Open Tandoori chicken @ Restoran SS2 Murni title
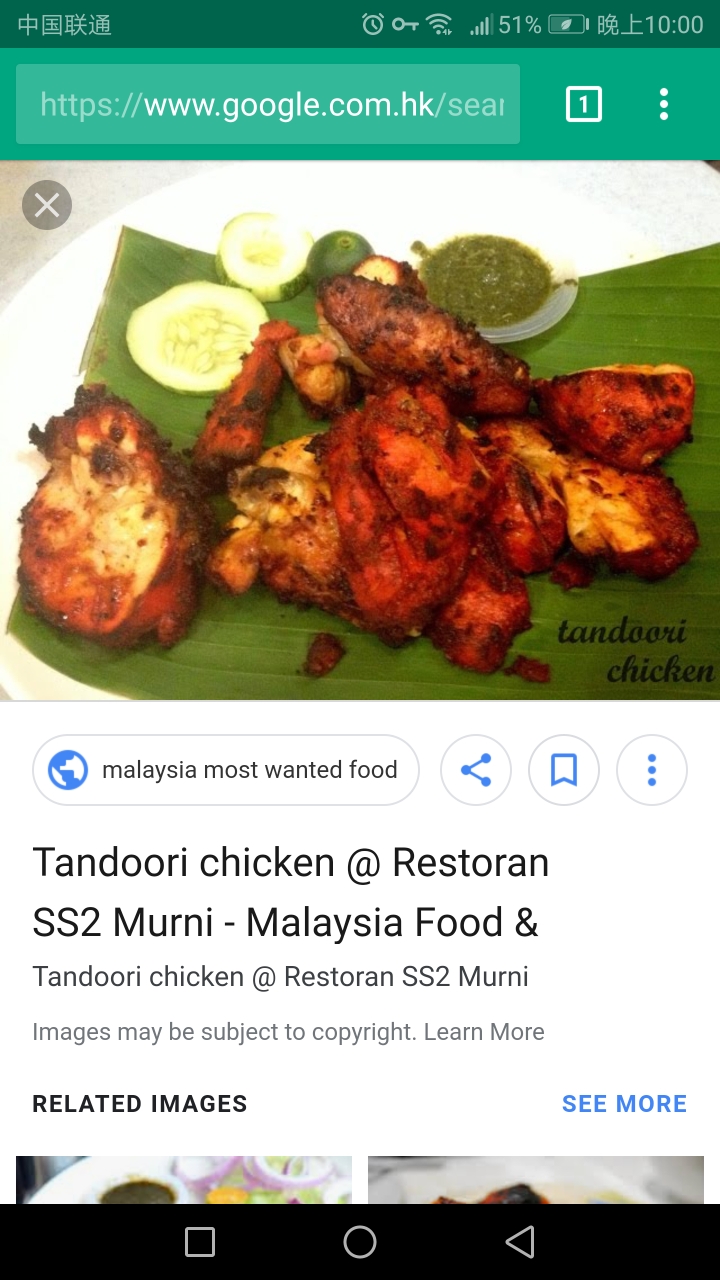The height and width of the screenshot is (1280, 720). point(290,892)
